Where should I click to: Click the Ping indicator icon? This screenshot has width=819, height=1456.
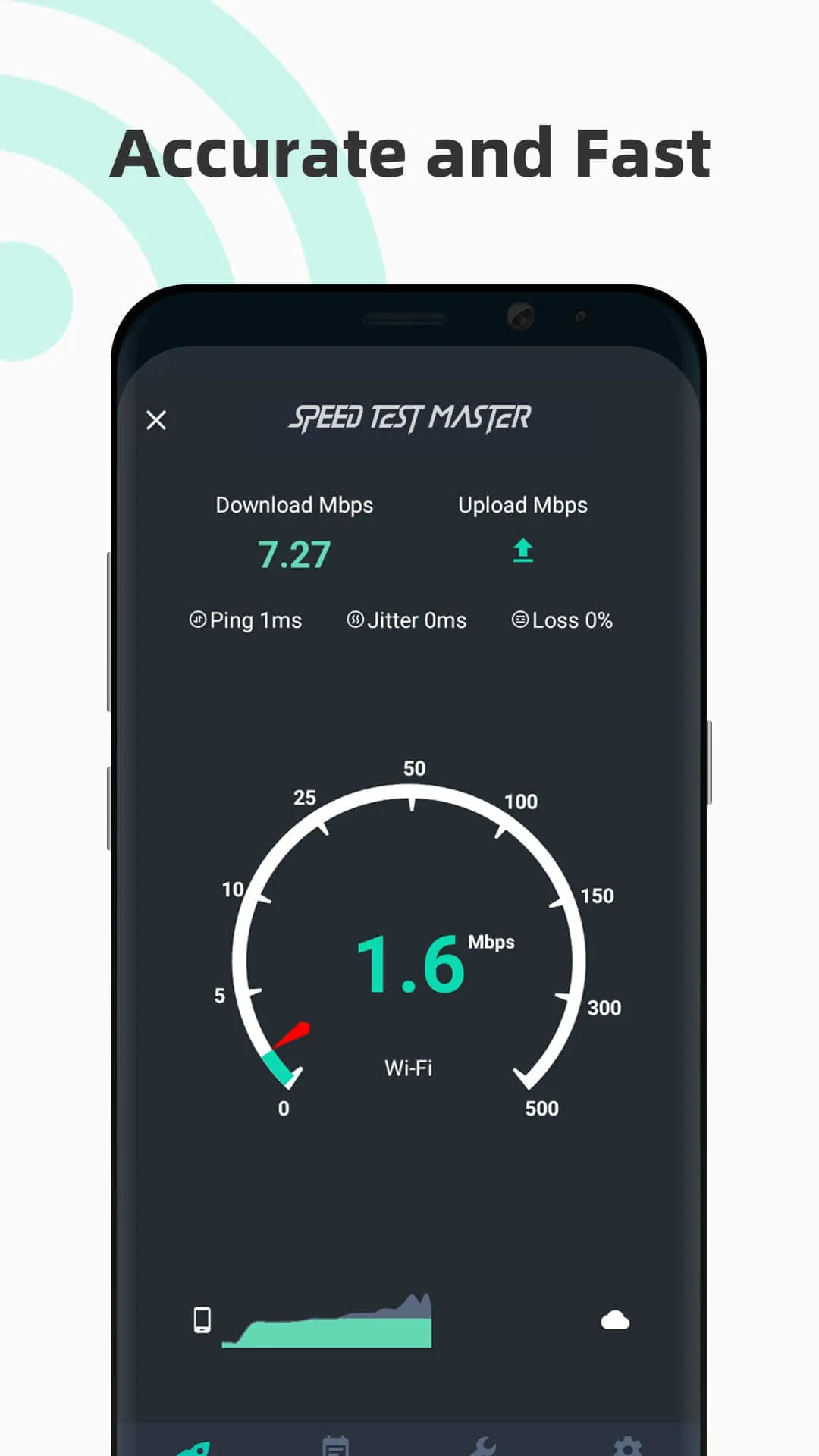pyautogui.click(x=198, y=620)
